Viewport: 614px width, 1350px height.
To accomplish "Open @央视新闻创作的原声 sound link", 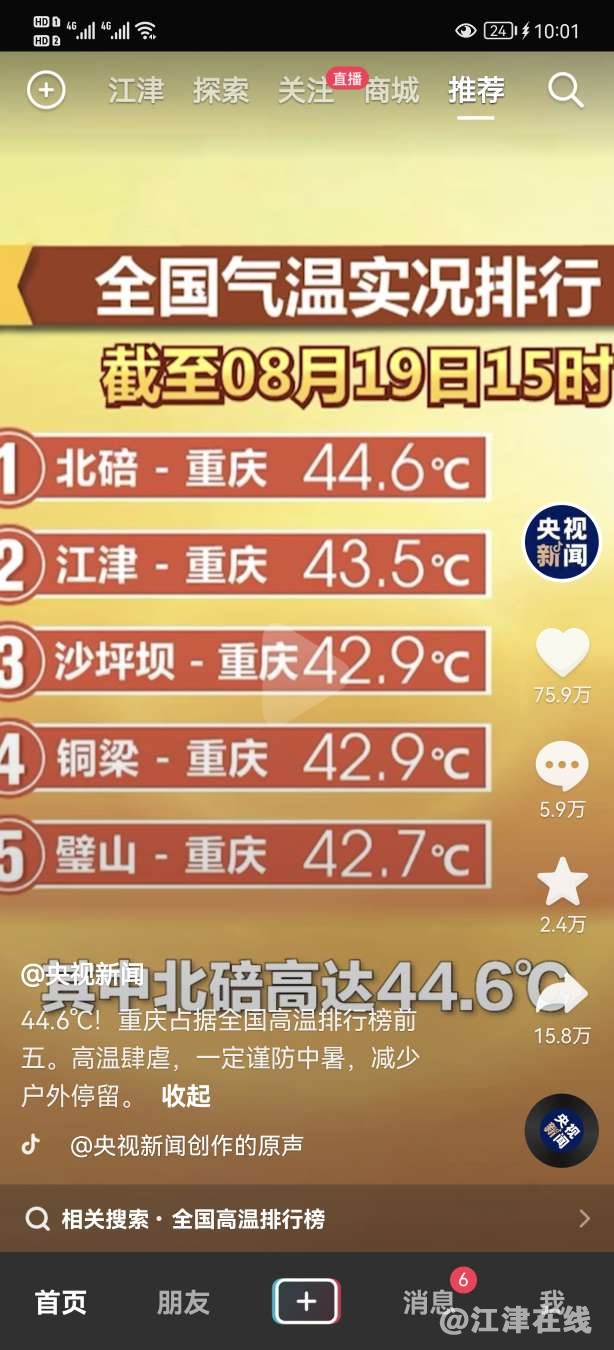I will [186, 1145].
